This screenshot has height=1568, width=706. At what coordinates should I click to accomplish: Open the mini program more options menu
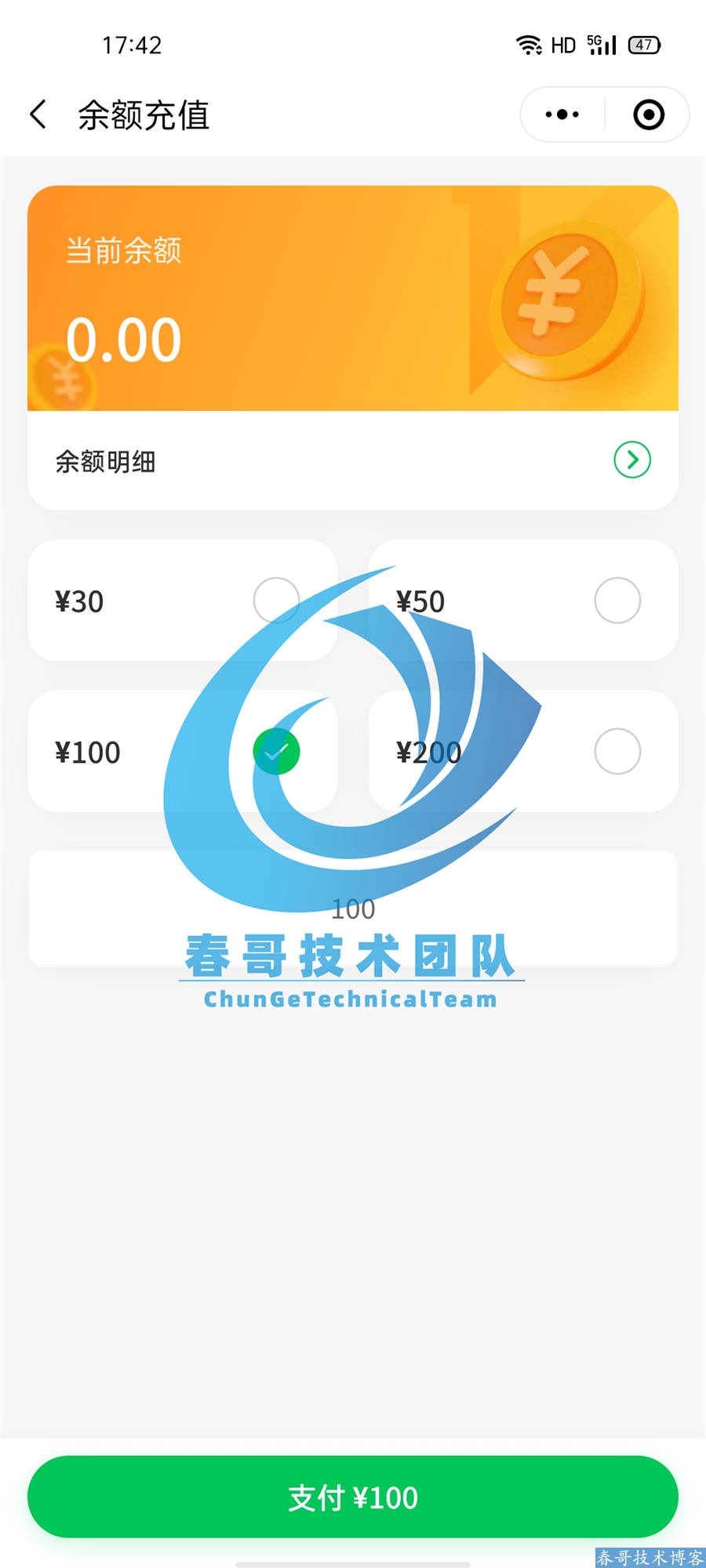pyautogui.click(x=562, y=114)
